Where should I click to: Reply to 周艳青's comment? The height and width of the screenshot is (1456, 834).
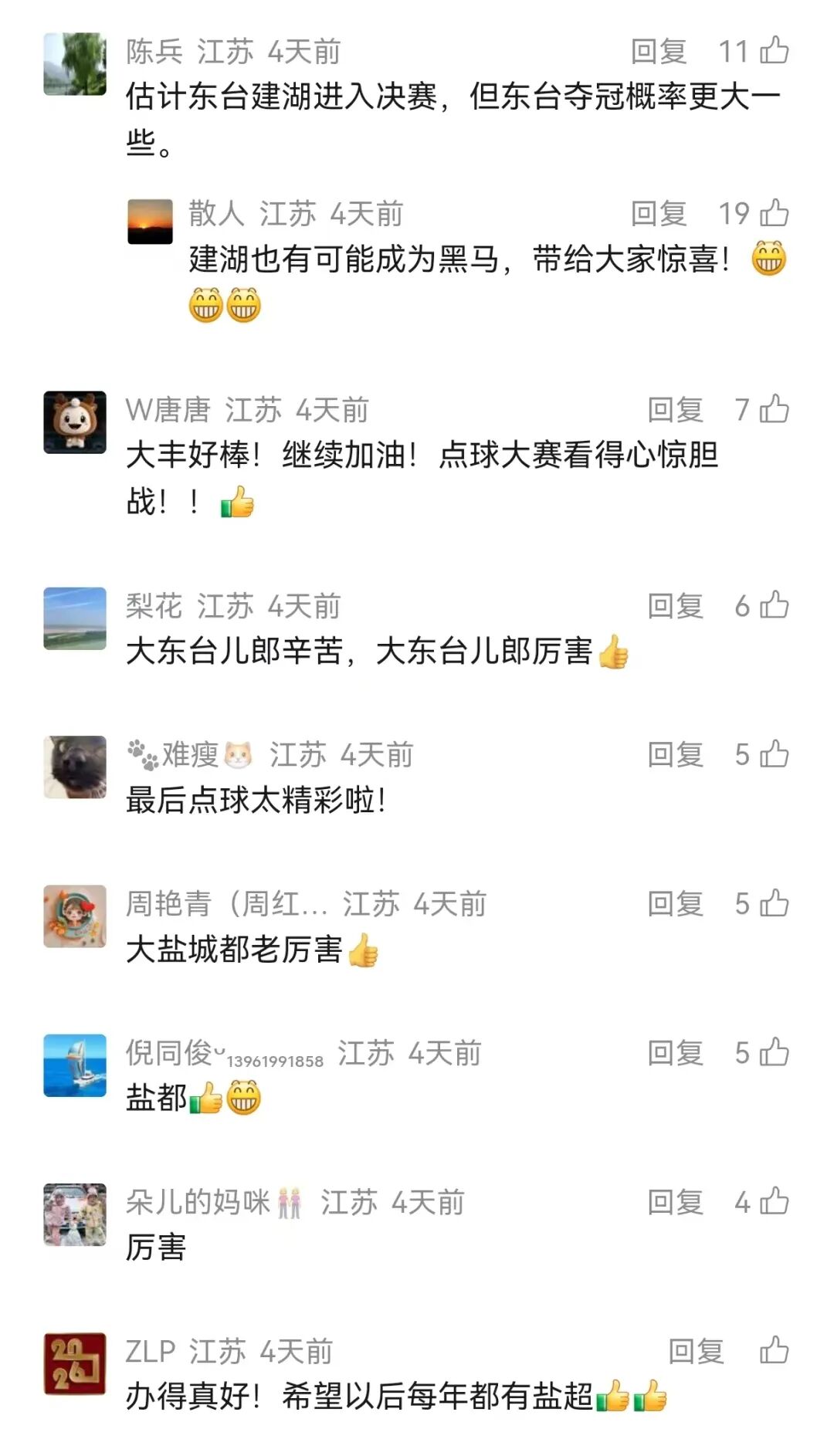[x=675, y=904]
